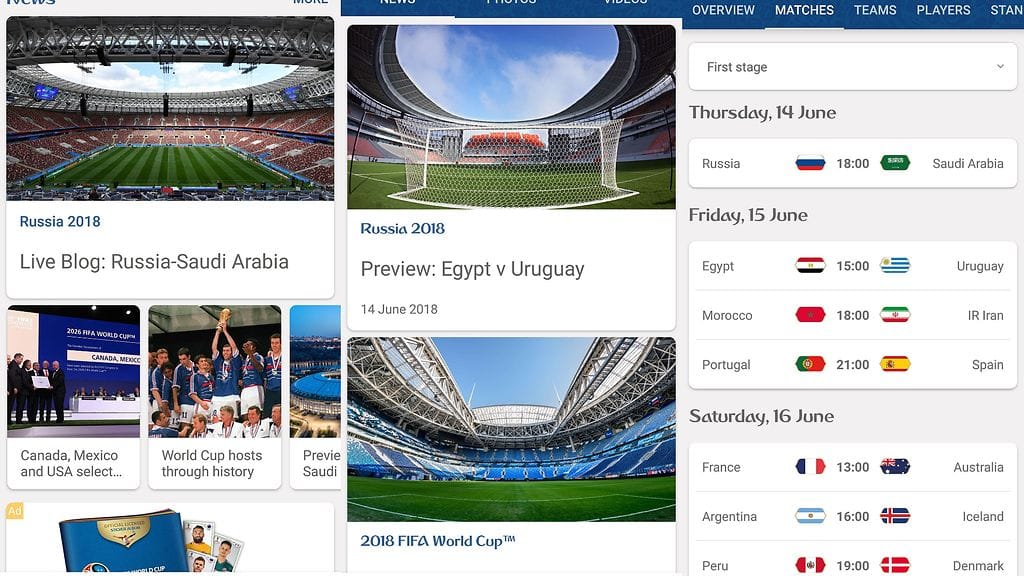This screenshot has width=1024, height=576.
Task: Open the Portugal vs Spain match
Action: coord(853,364)
